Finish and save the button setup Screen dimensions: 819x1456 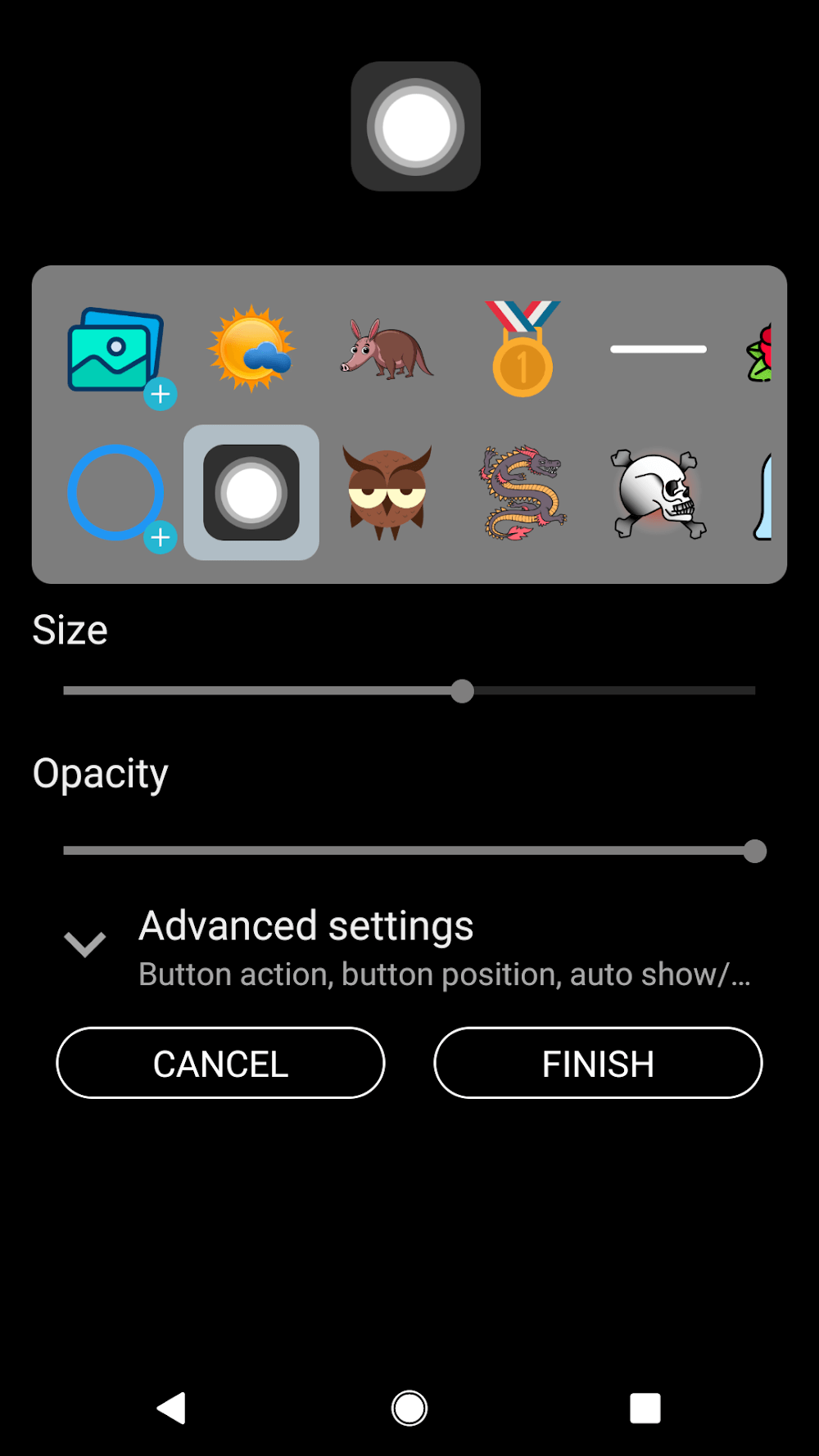point(598,1063)
